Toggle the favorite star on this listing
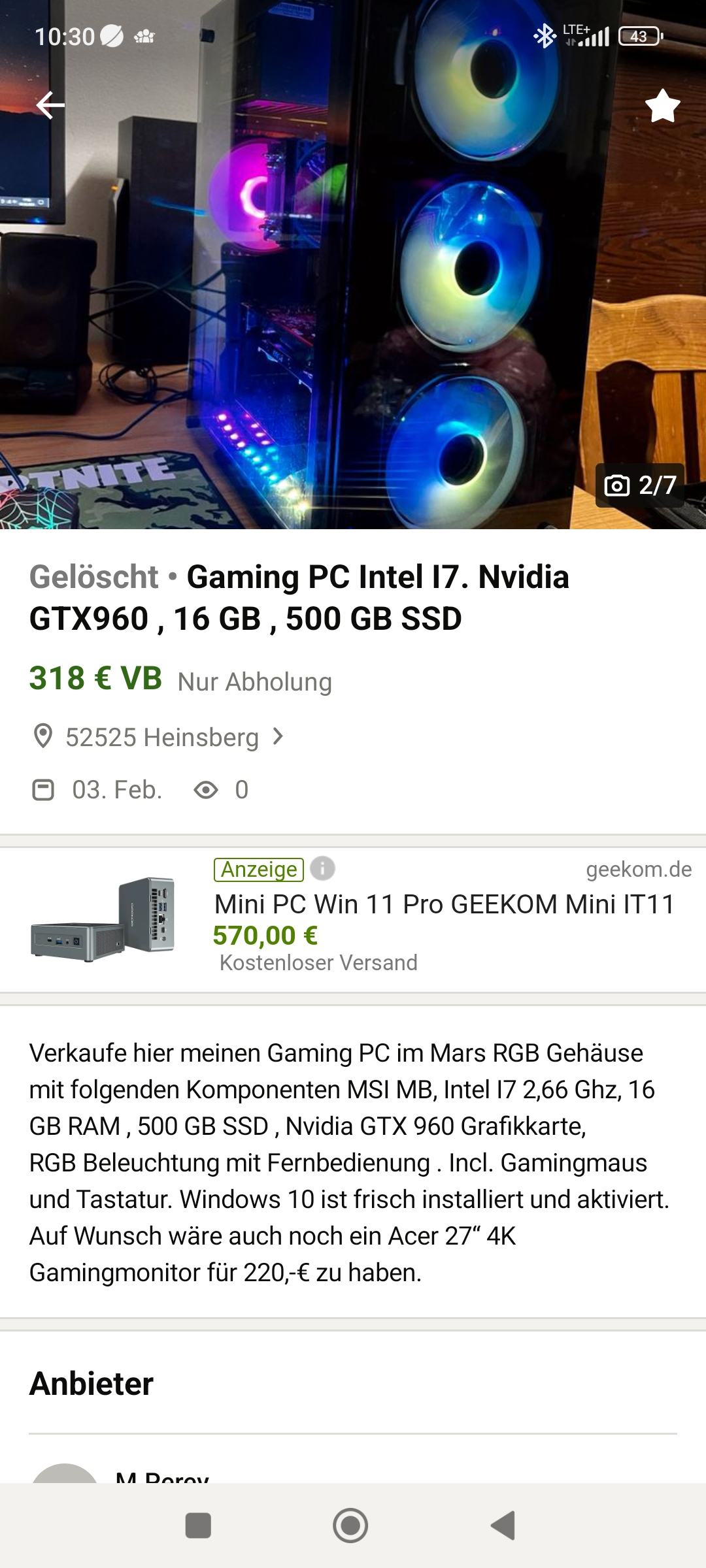 [662, 106]
